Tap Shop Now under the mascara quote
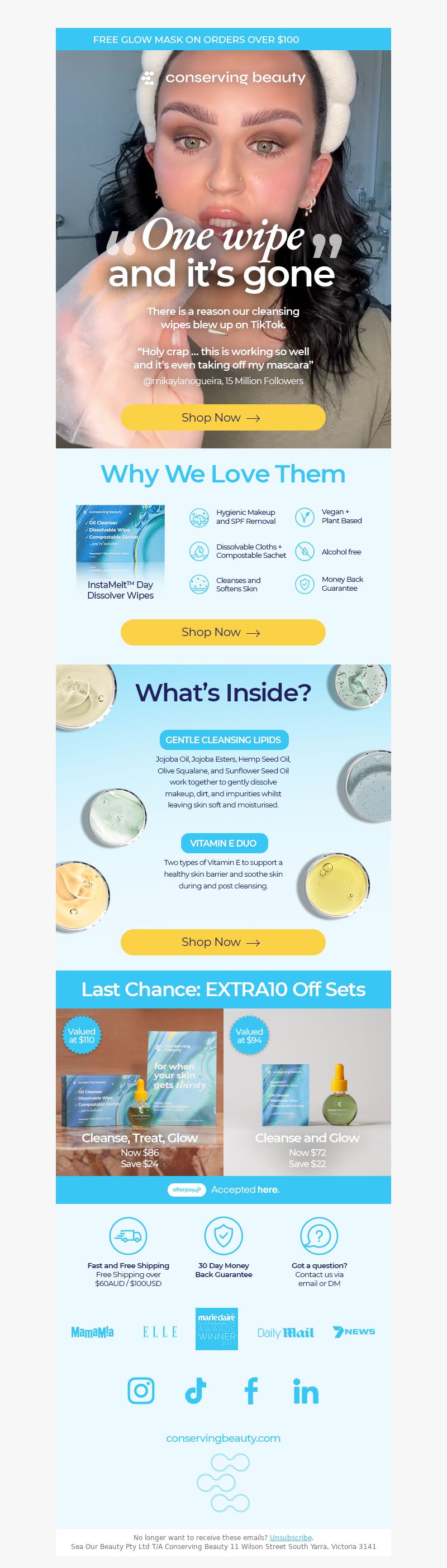This screenshot has height=1568, width=447. [223, 418]
